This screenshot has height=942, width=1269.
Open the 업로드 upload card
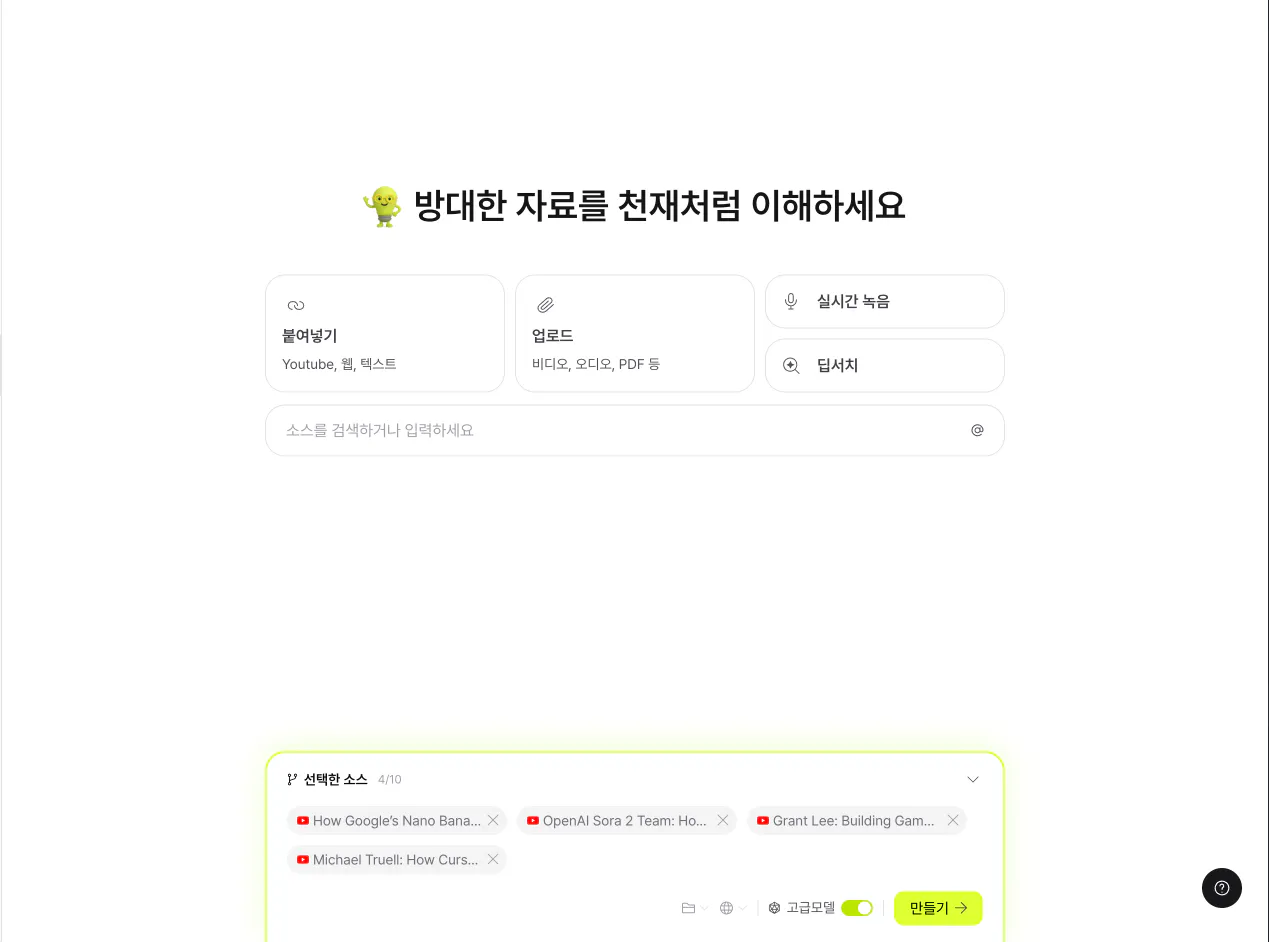pyautogui.click(x=634, y=333)
